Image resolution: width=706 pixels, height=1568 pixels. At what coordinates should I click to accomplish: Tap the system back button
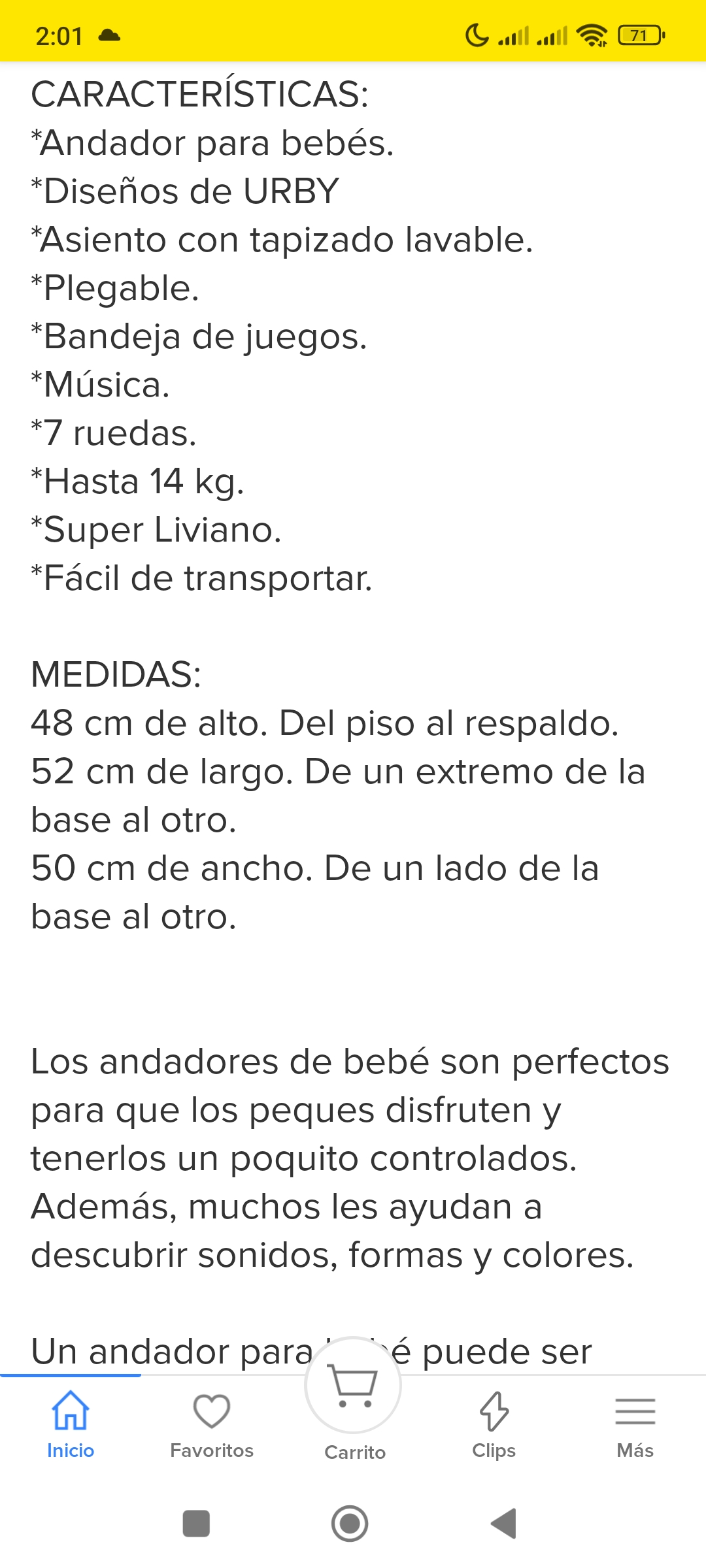pyautogui.click(x=504, y=1524)
